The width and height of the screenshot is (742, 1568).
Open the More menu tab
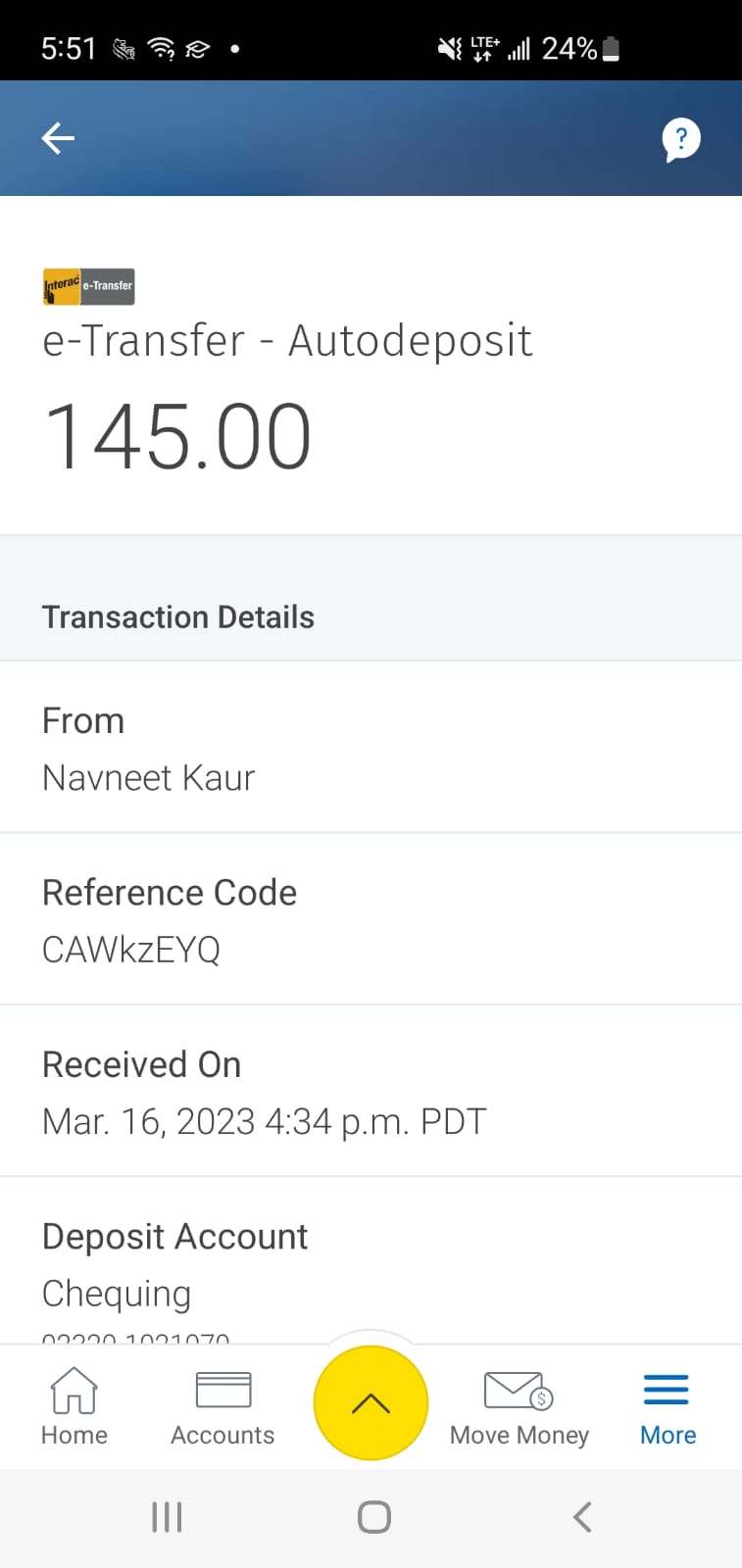pos(668,1407)
